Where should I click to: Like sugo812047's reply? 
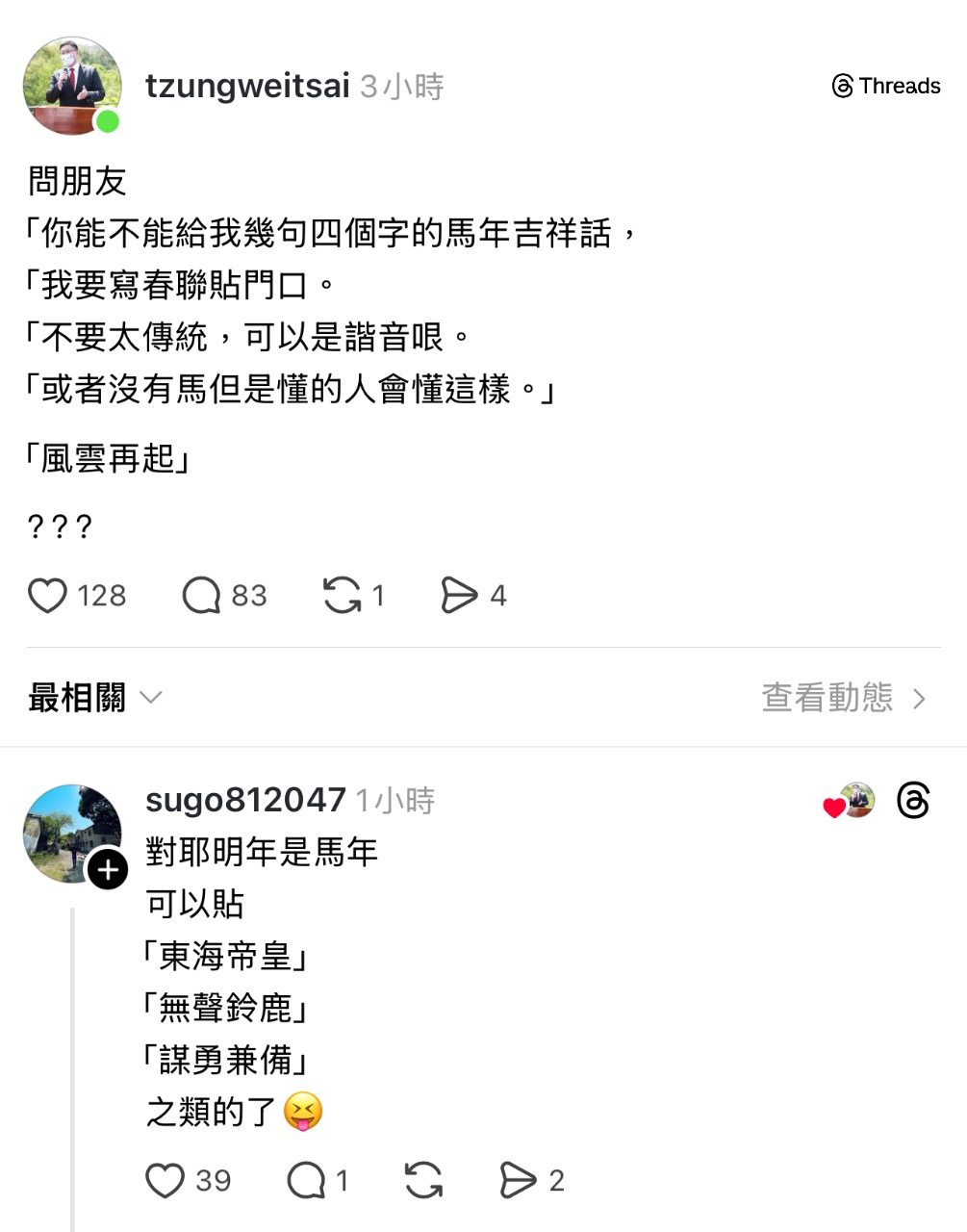tap(165, 1181)
